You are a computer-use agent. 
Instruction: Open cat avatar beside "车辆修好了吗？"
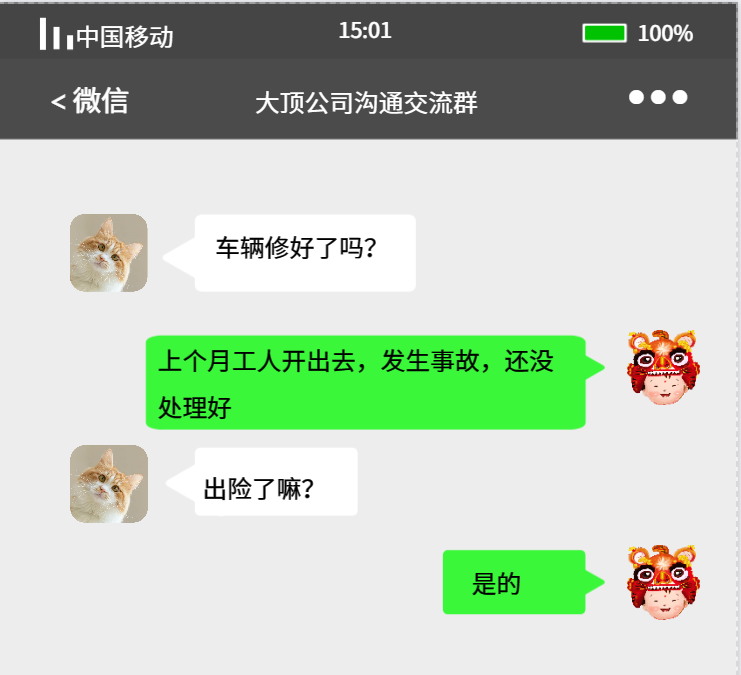tap(109, 253)
